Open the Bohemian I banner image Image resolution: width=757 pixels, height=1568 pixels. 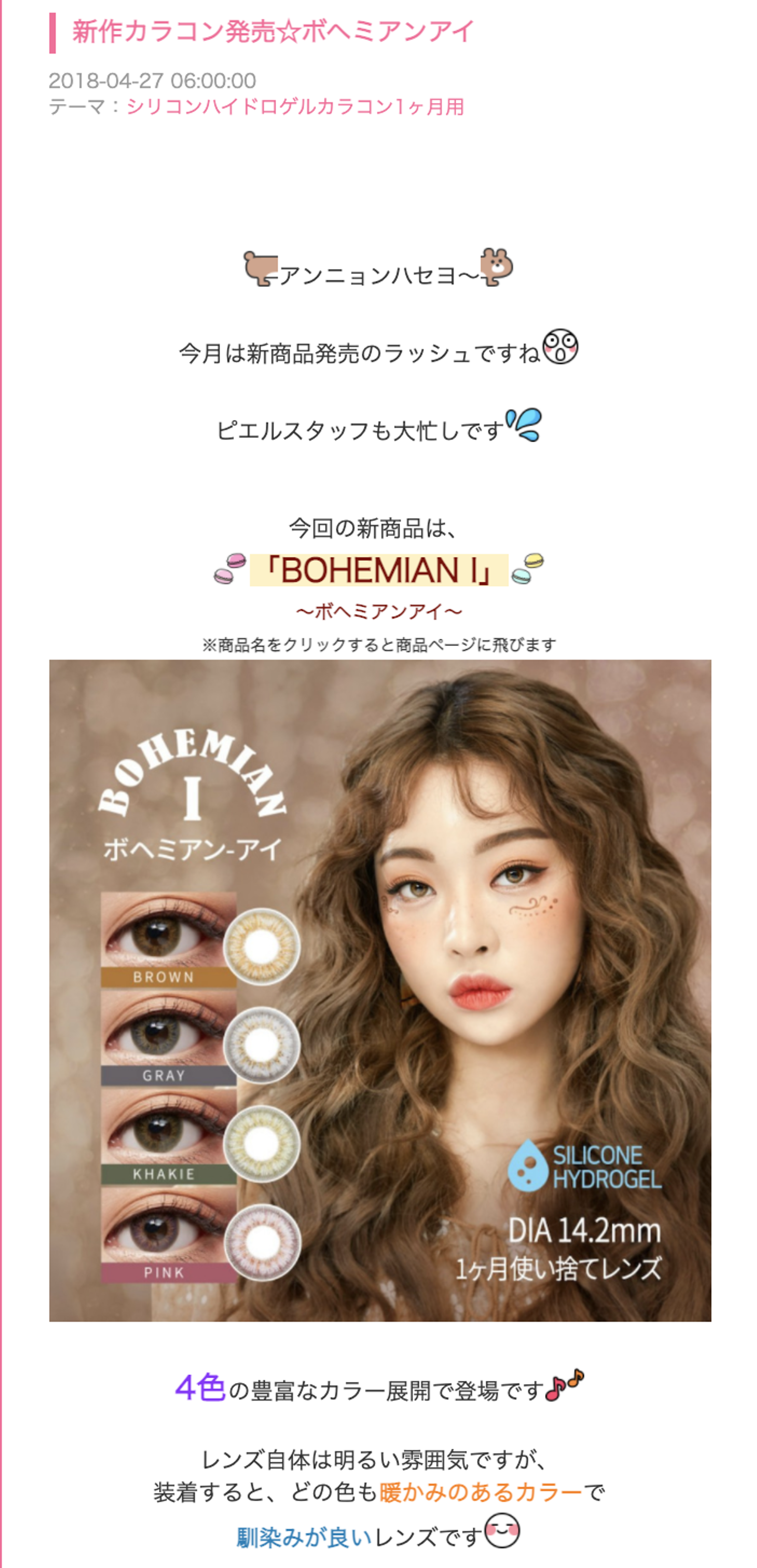[x=380, y=990]
